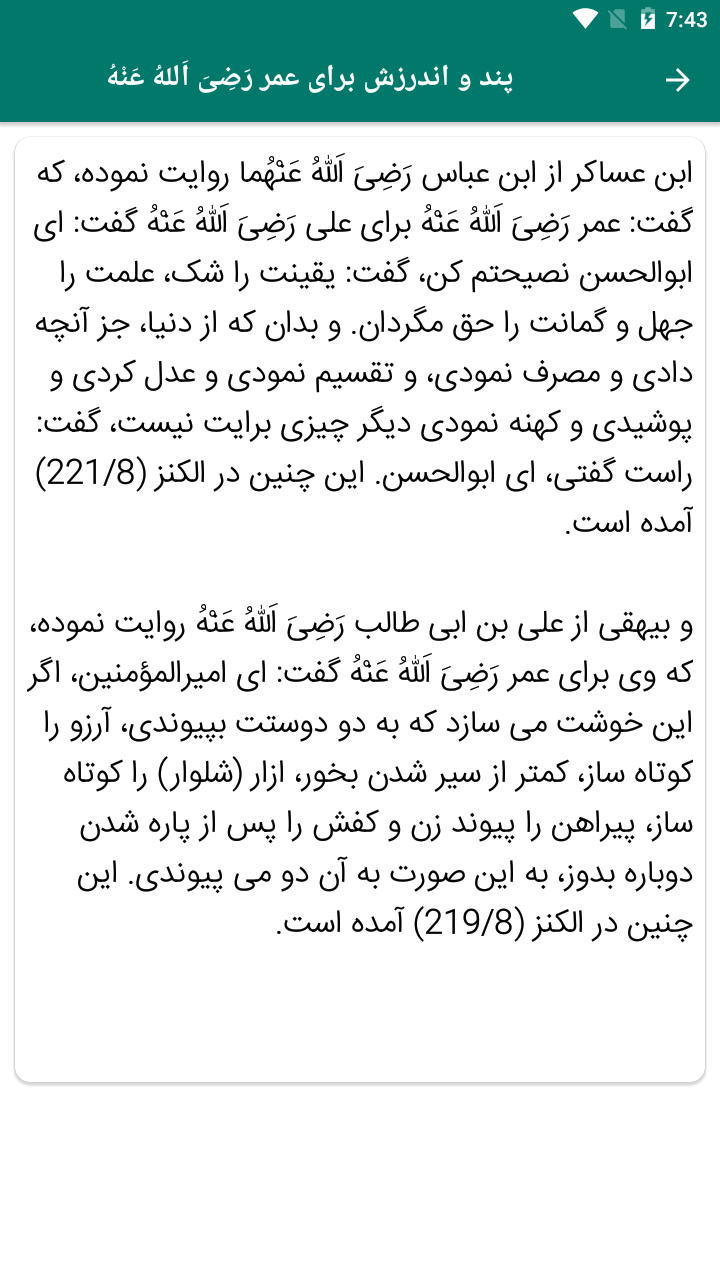Go back using the arrow in the app bar
This screenshot has width=720, height=1280.
[678, 80]
